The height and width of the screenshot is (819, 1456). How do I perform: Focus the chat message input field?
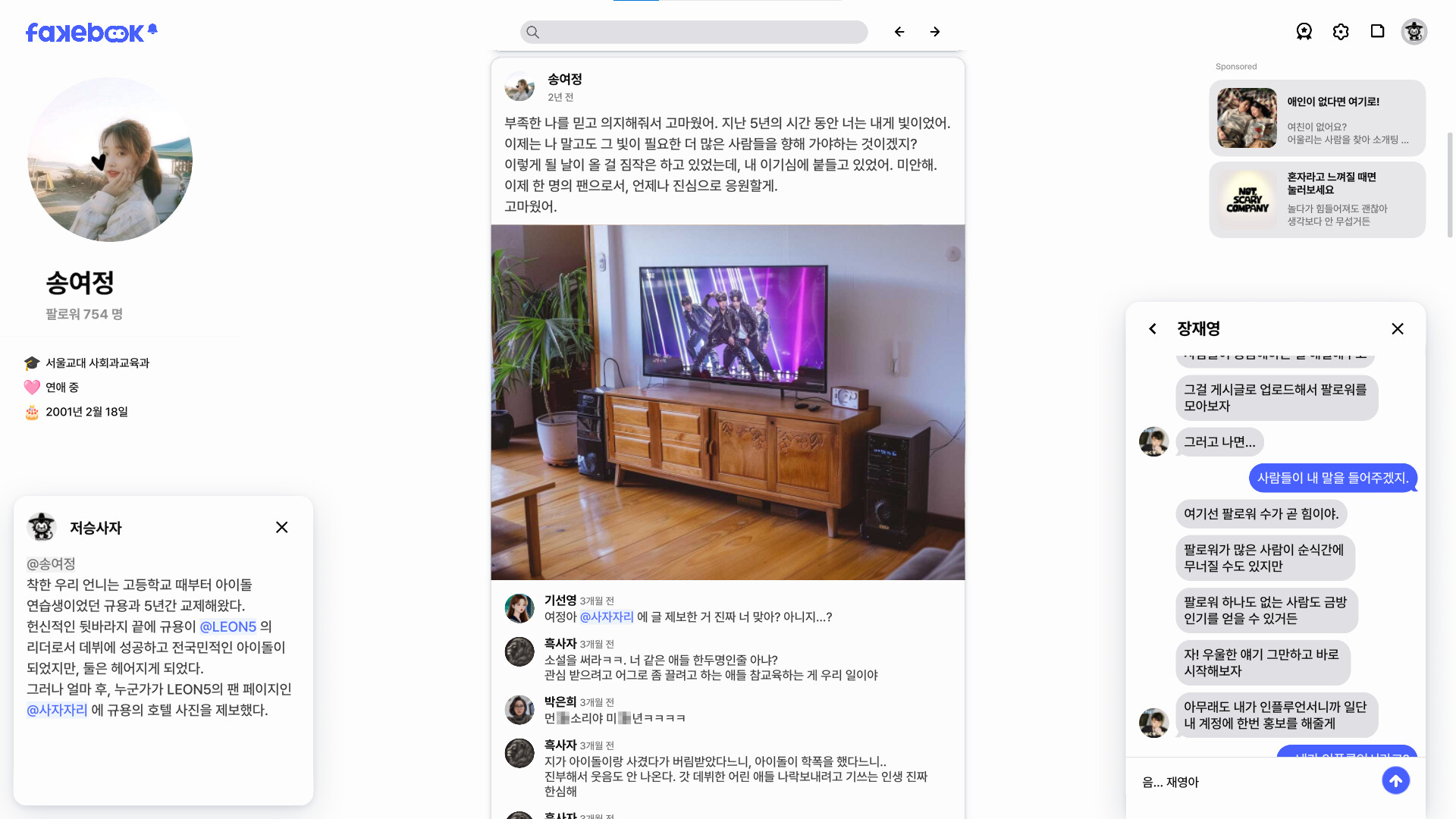[1255, 782]
